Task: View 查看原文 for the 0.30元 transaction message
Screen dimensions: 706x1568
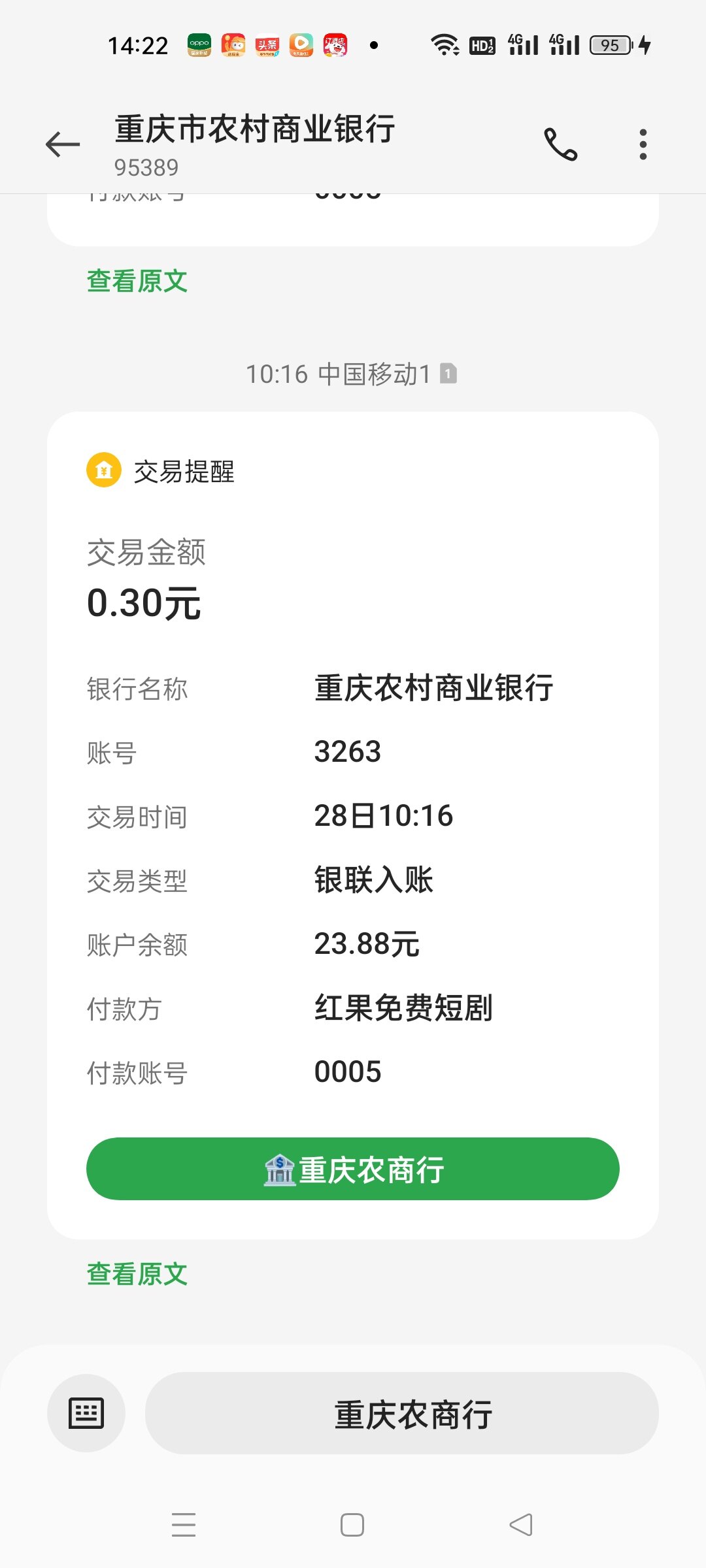Action: (137, 1274)
